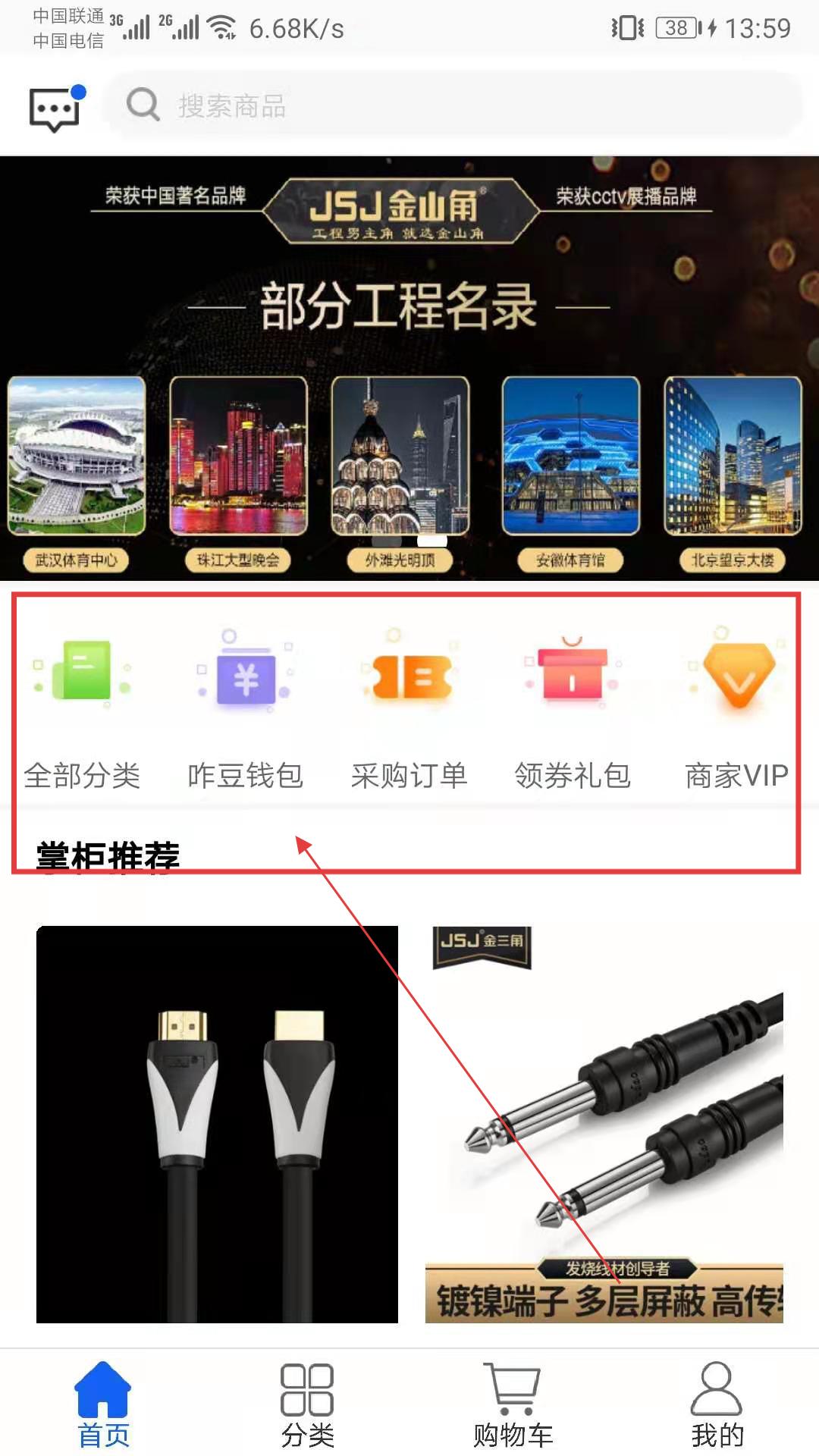View 采购订单 orders
The width and height of the screenshot is (819, 1456).
click(409, 708)
